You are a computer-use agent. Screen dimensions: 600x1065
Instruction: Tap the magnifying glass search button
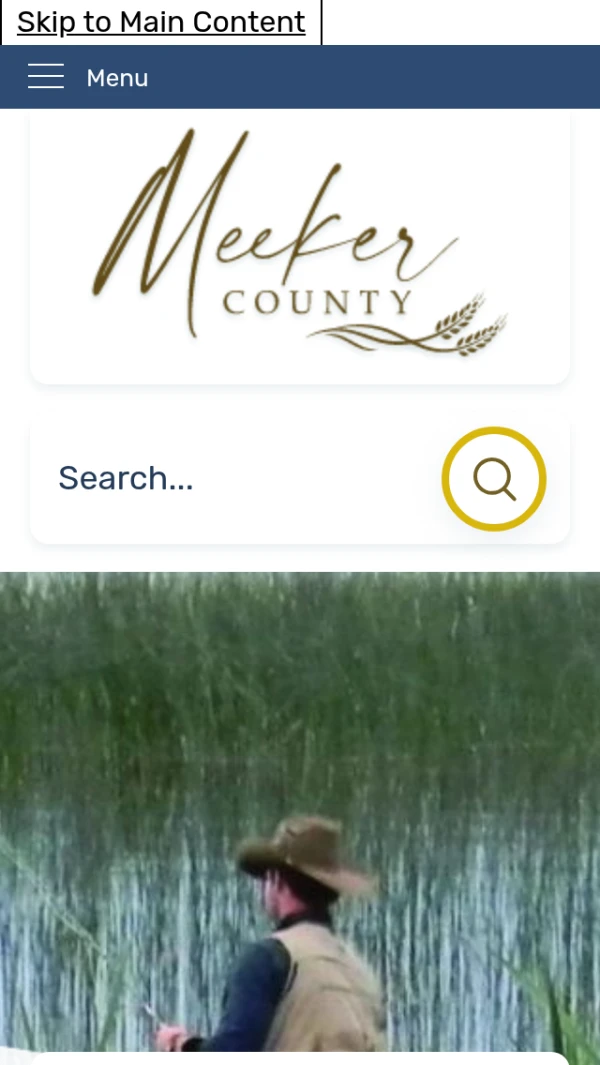(494, 479)
